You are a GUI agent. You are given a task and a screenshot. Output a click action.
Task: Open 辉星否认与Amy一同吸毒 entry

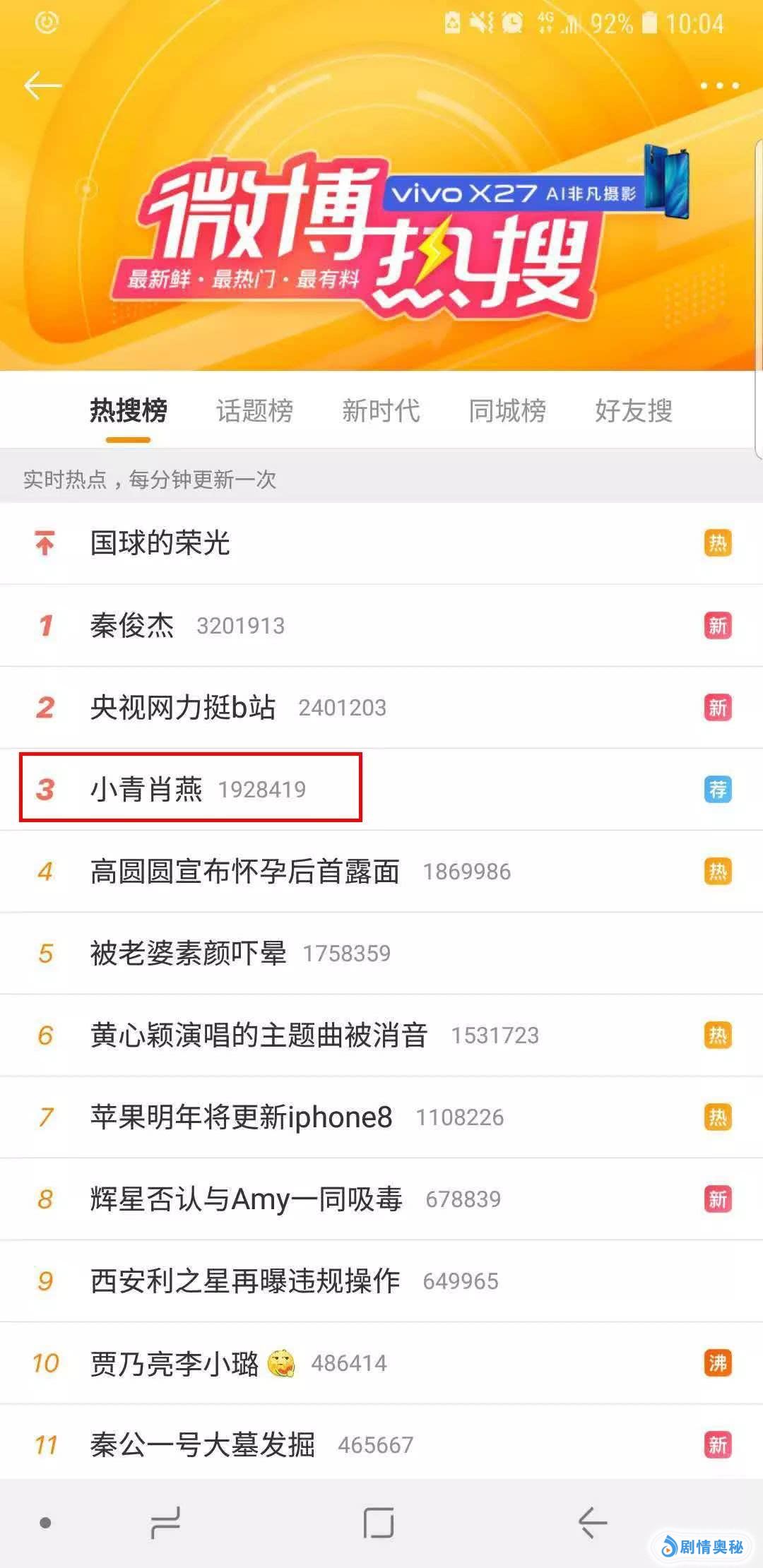[246, 1199]
